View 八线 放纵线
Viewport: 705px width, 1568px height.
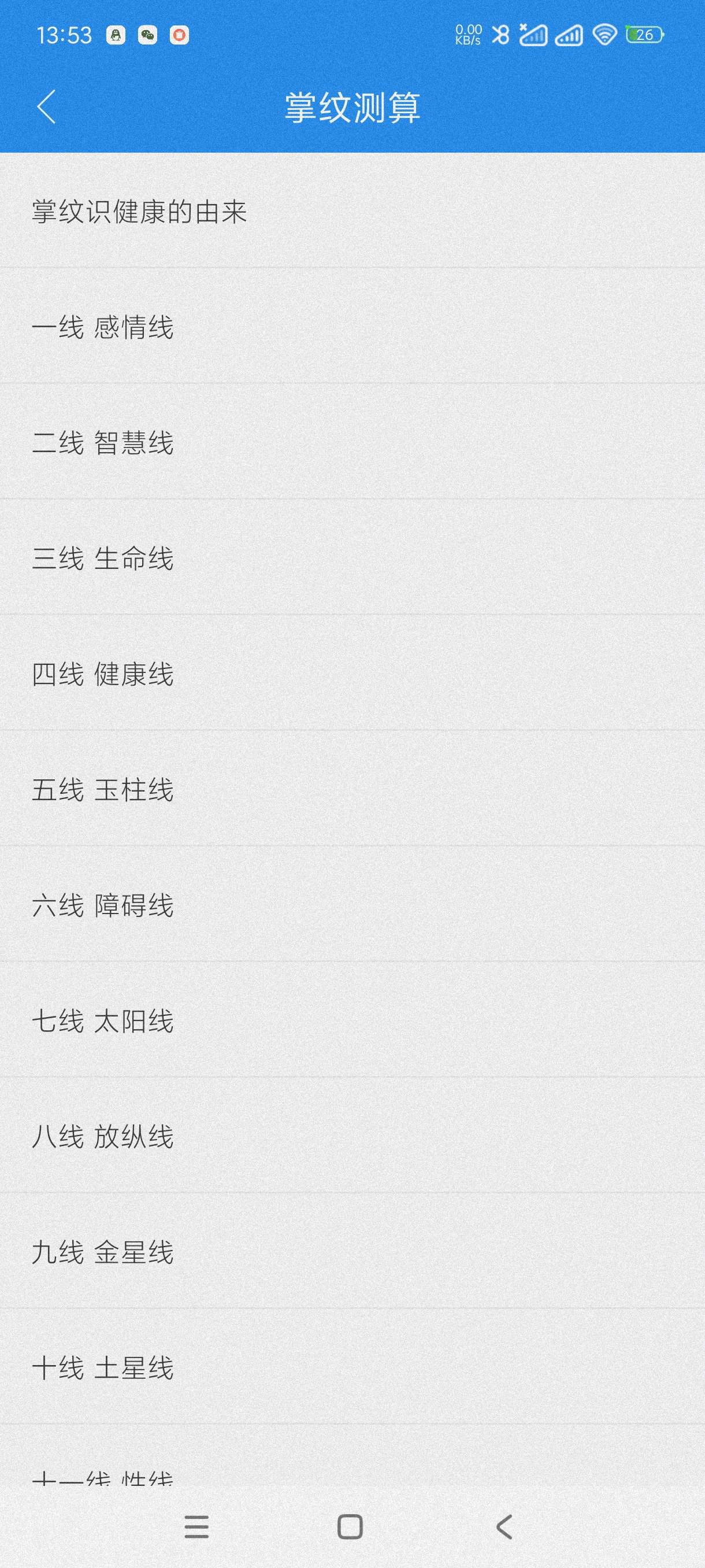click(103, 1137)
